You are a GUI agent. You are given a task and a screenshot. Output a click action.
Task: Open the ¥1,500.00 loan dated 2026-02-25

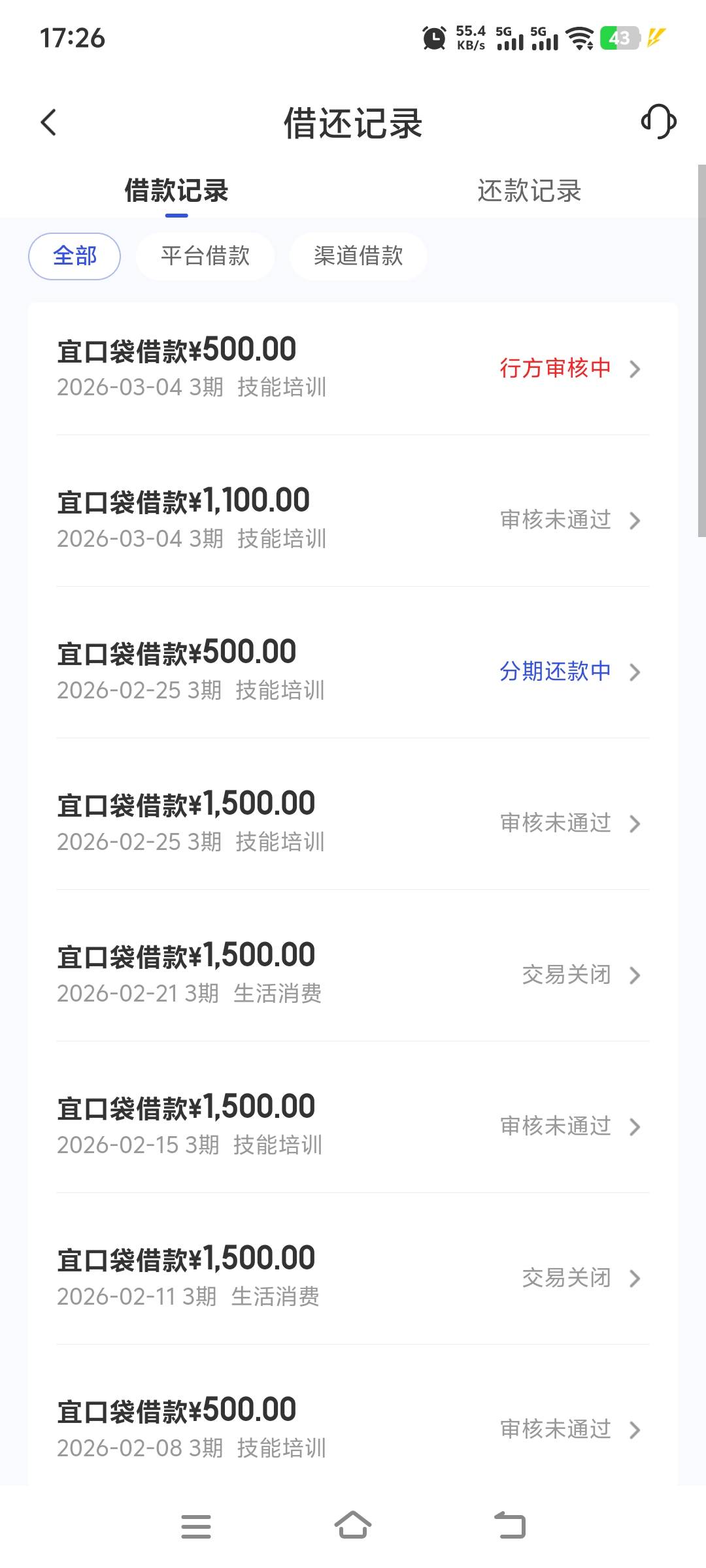tap(353, 823)
